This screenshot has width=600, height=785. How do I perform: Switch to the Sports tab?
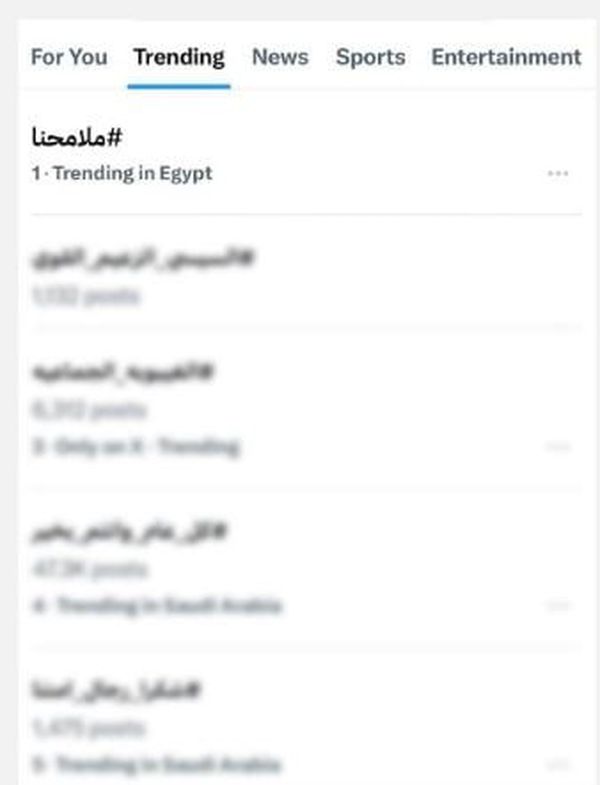pyautogui.click(x=370, y=57)
